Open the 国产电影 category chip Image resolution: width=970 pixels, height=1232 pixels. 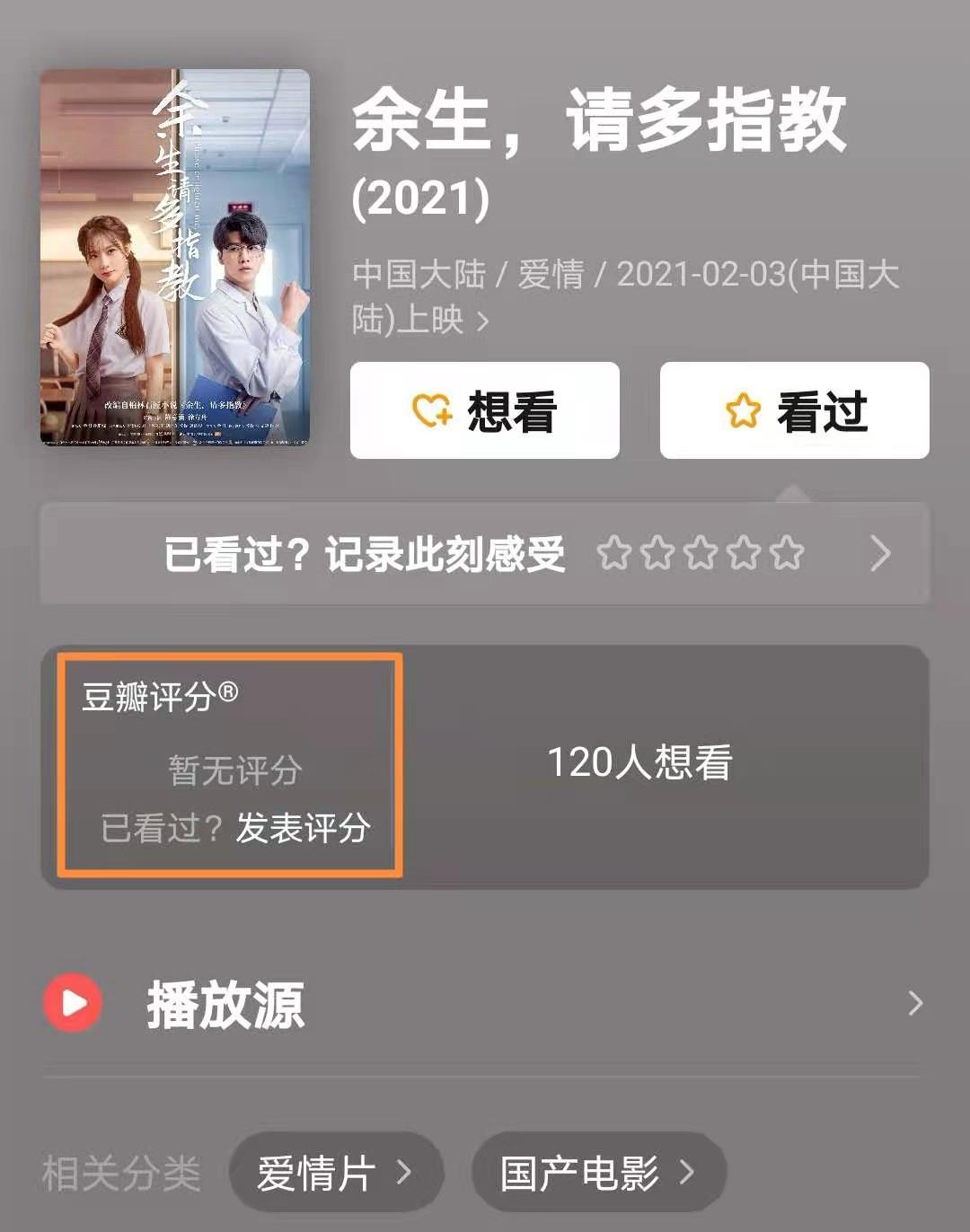click(x=597, y=1173)
